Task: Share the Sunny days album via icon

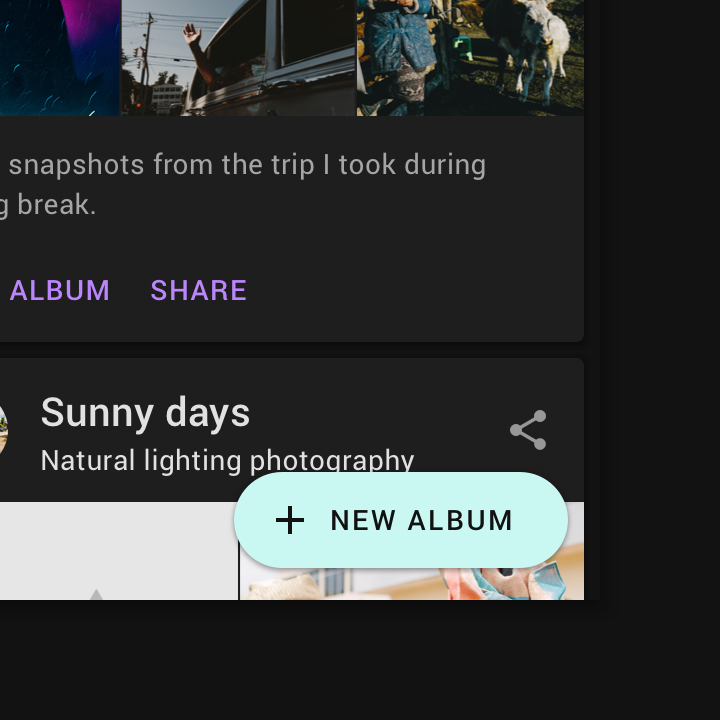Action: click(528, 430)
